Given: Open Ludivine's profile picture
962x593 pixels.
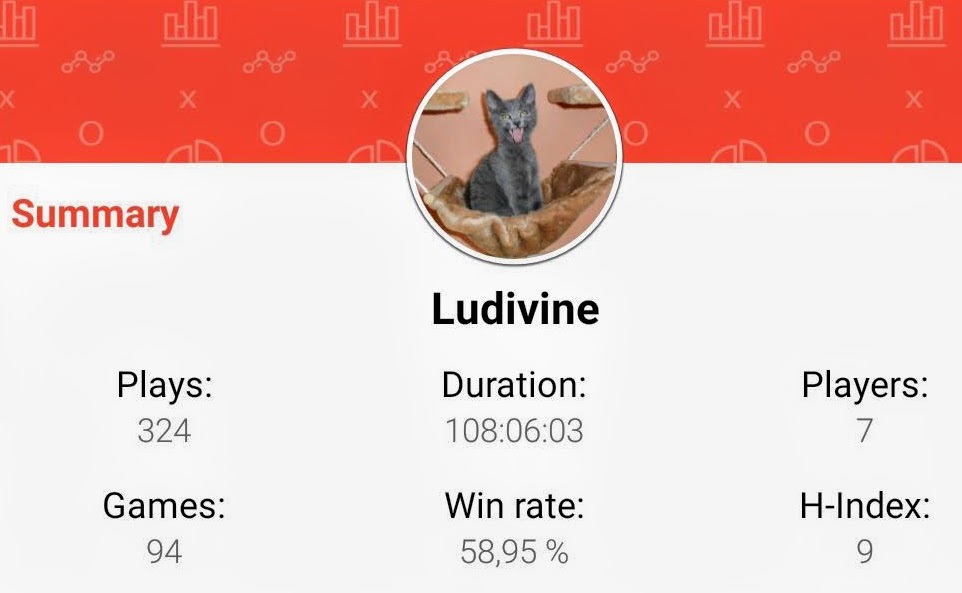Looking at the screenshot, I should point(515,157).
